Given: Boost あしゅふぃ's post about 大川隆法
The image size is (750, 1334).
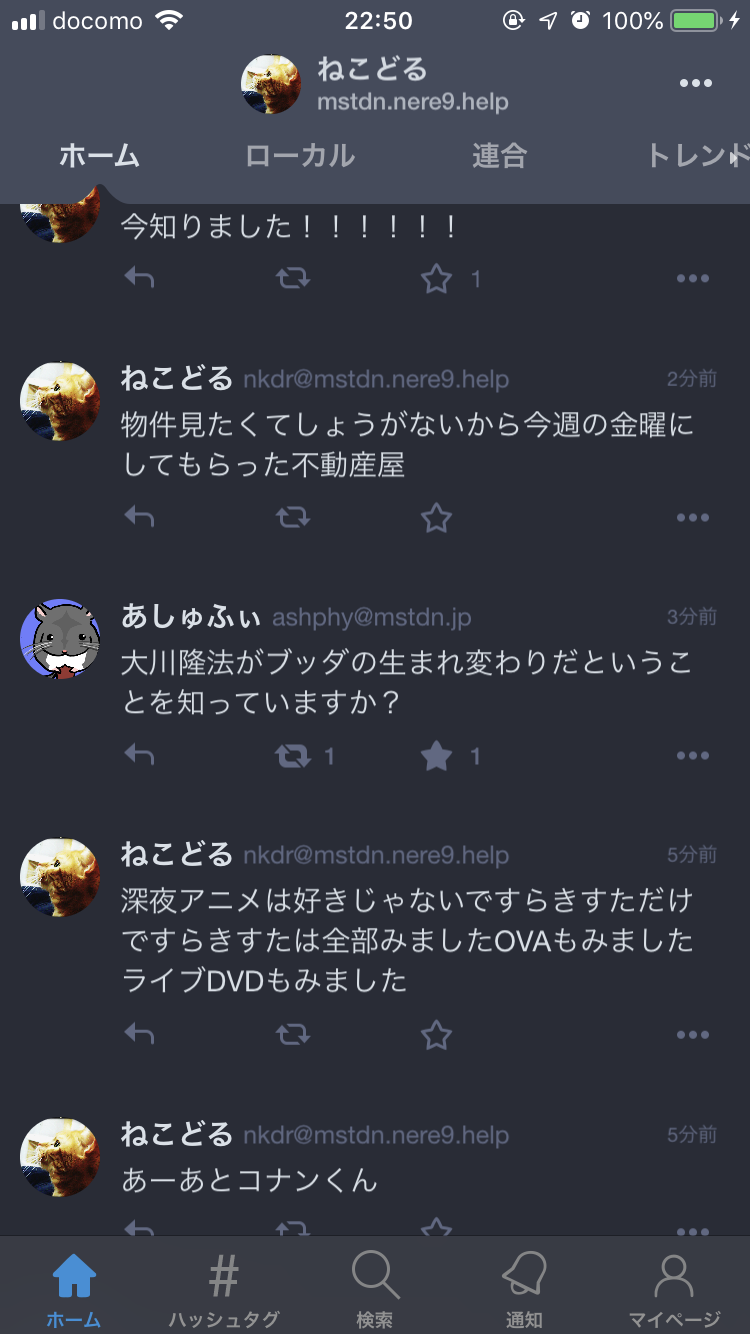Looking at the screenshot, I should point(293,756).
